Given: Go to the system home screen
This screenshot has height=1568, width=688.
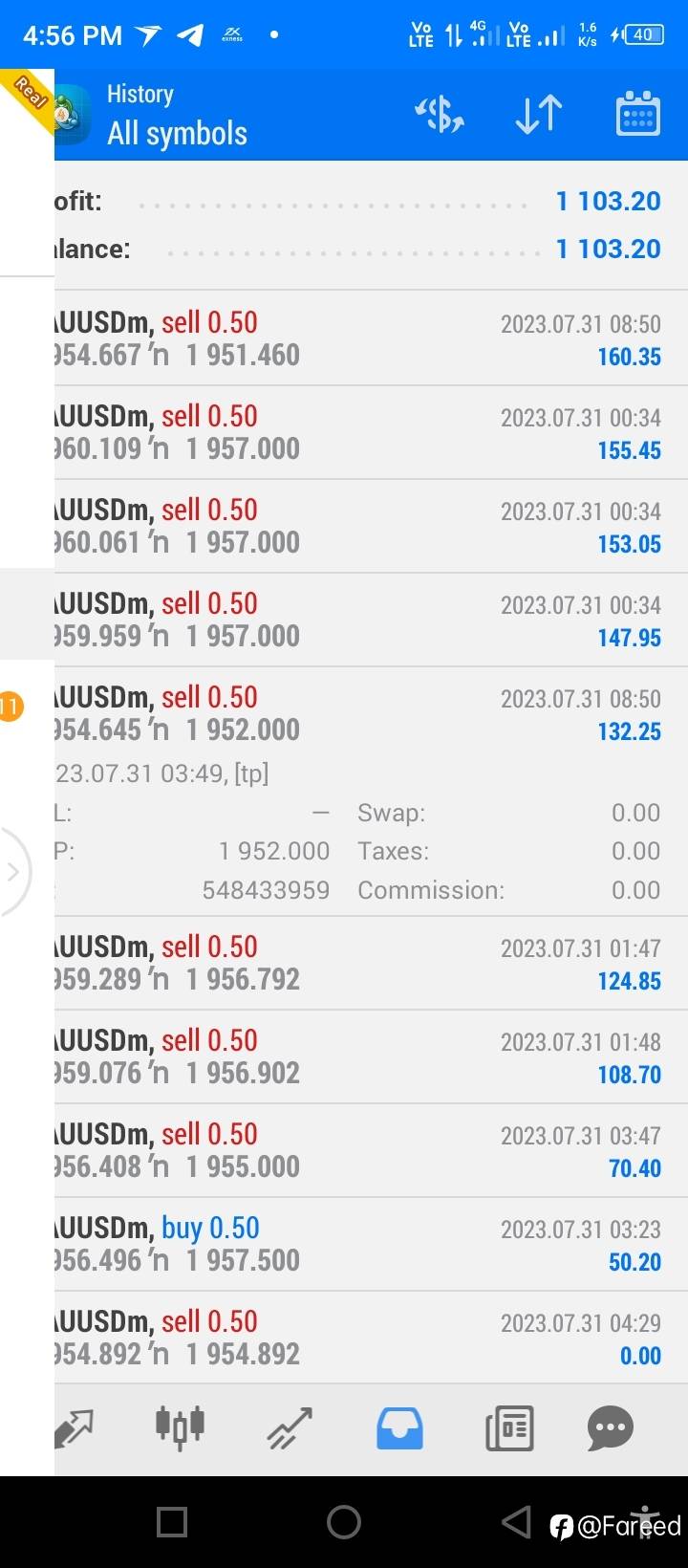Looking at the screenshot, I should coord(344,1521).
